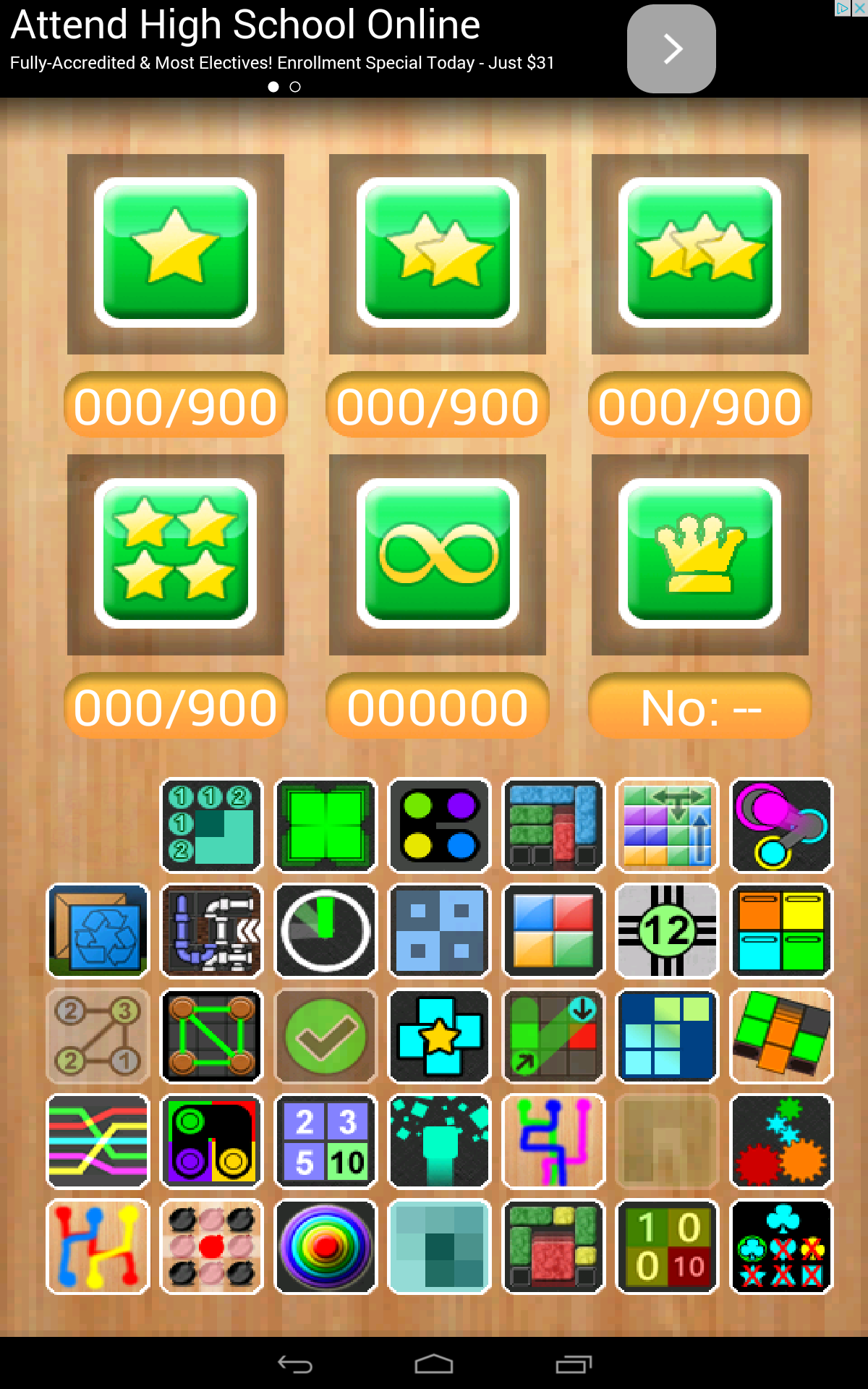868x1389 pixels.
Task: Open the crown leaderboard ranking
Action: [x=699, y=554]
